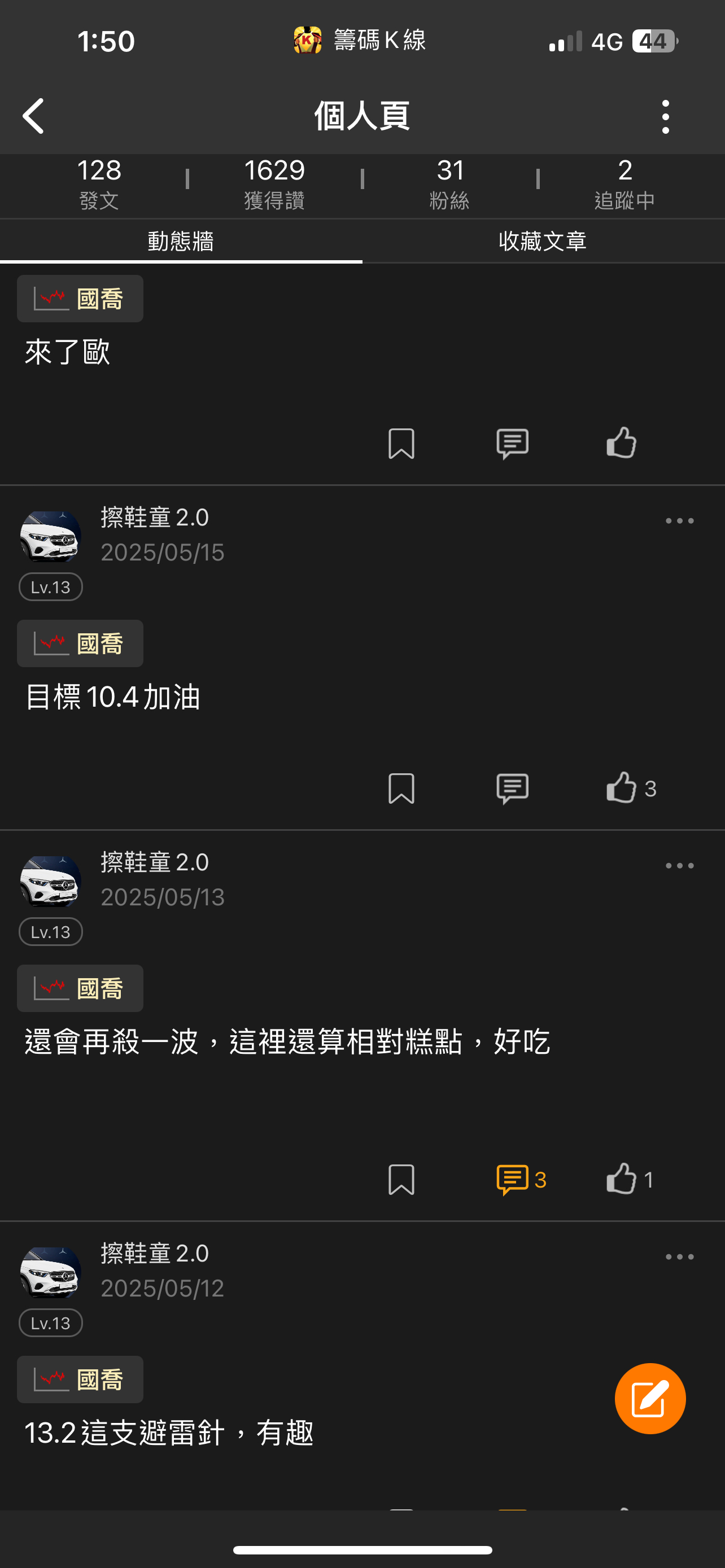Bookmark the 目標10.4加油 post
725x1568 pixels.
click(x=401, y=789)
